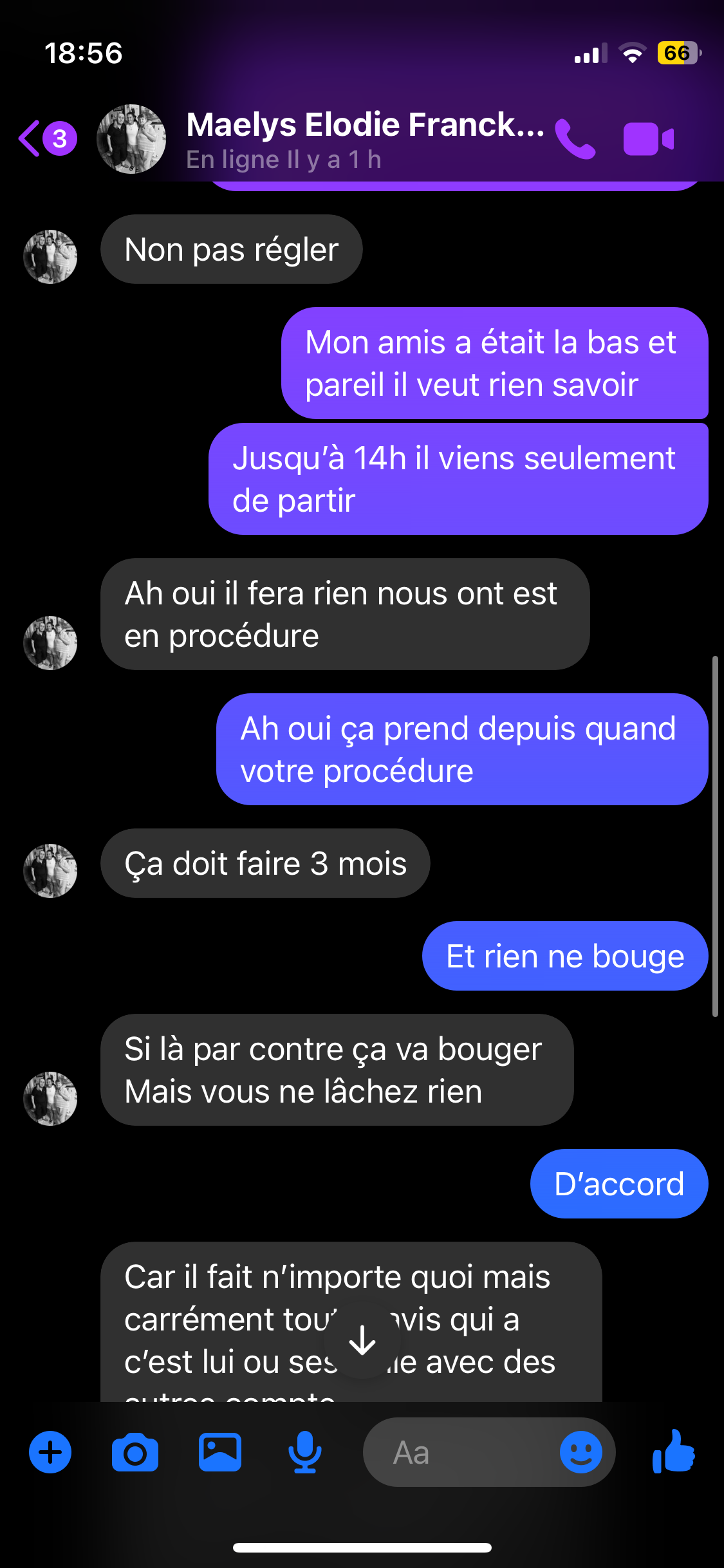Open the camera to take a photo
The image size is (724, 1568).
pos(135,1452)
